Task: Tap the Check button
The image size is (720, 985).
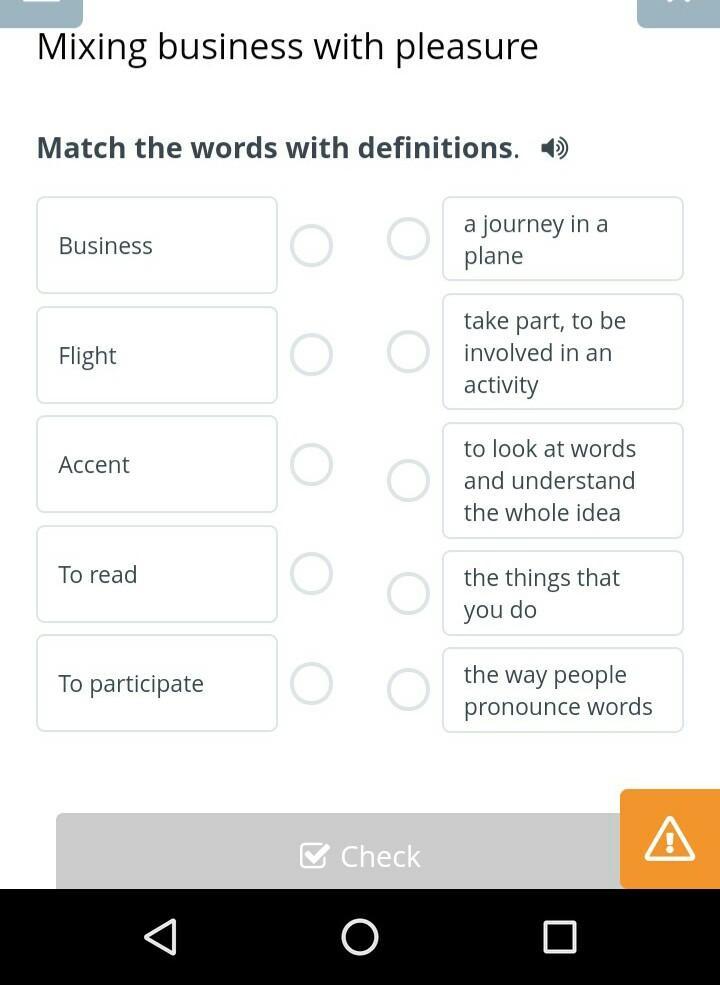Action: pyautogui.click(x=339, y=851)
